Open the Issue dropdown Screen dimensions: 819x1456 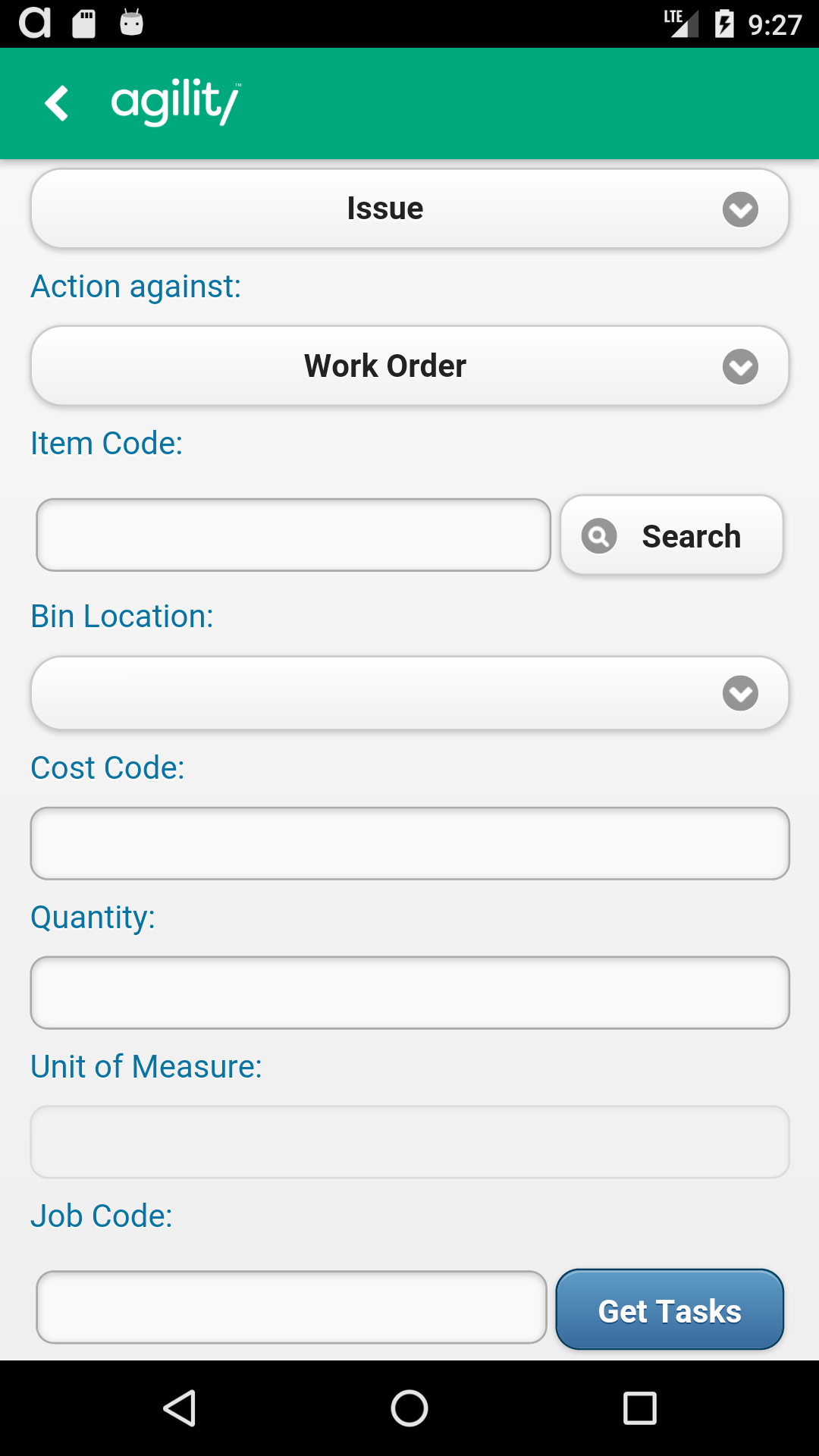(x=409, y=209)
